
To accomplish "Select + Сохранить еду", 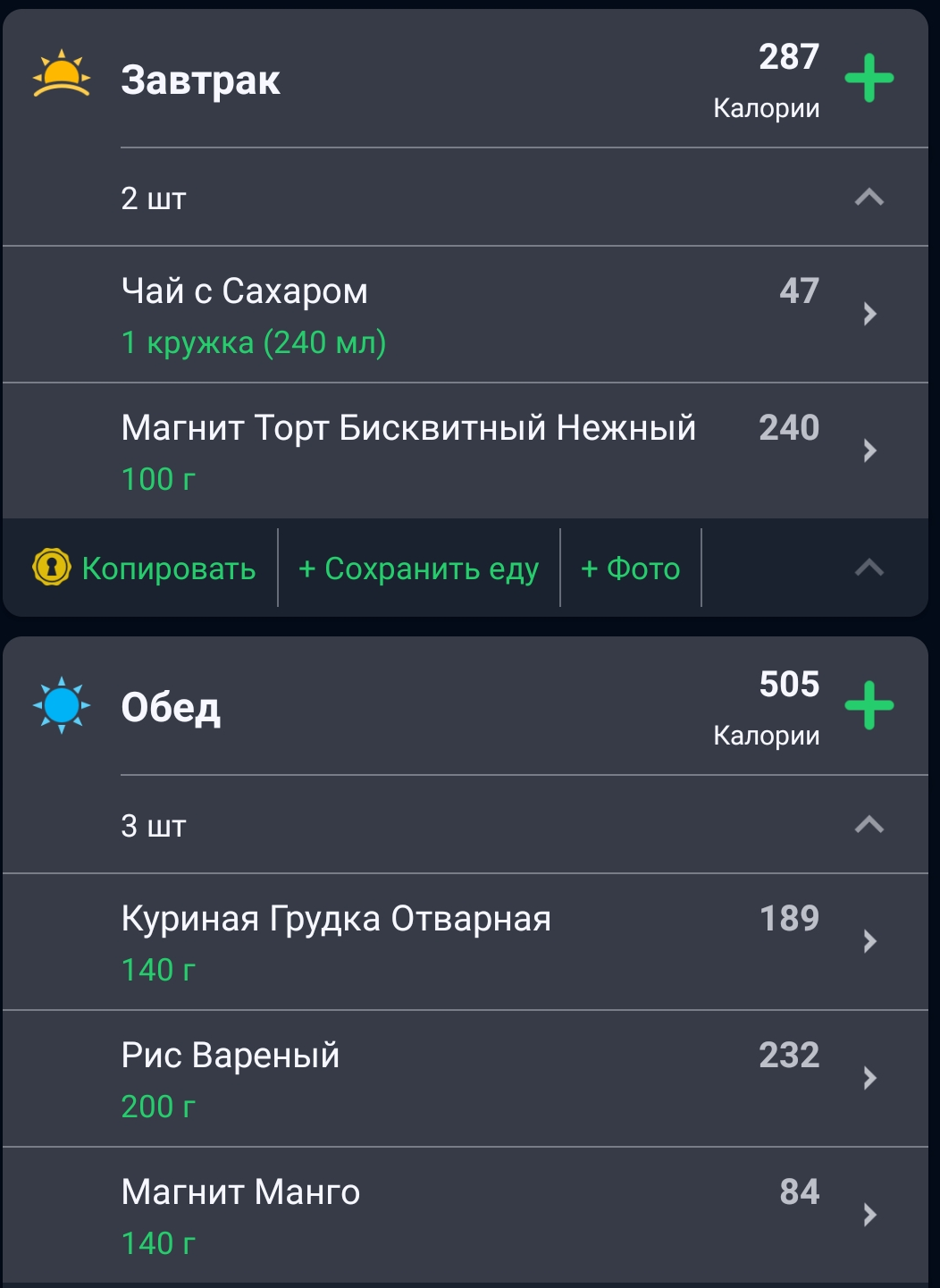I will [x=418, y=568].
